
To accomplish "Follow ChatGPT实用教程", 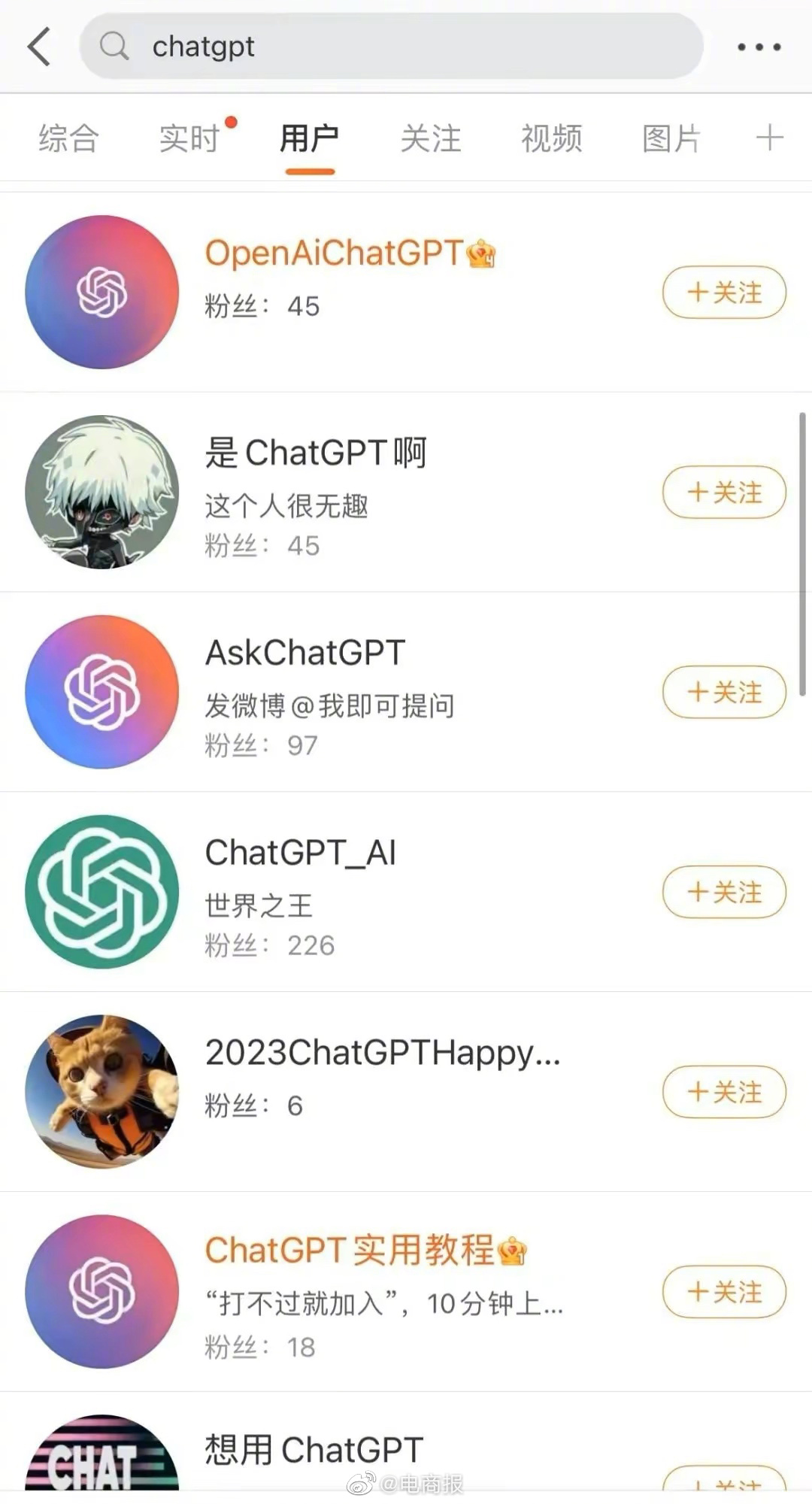I will [724, 1292].
